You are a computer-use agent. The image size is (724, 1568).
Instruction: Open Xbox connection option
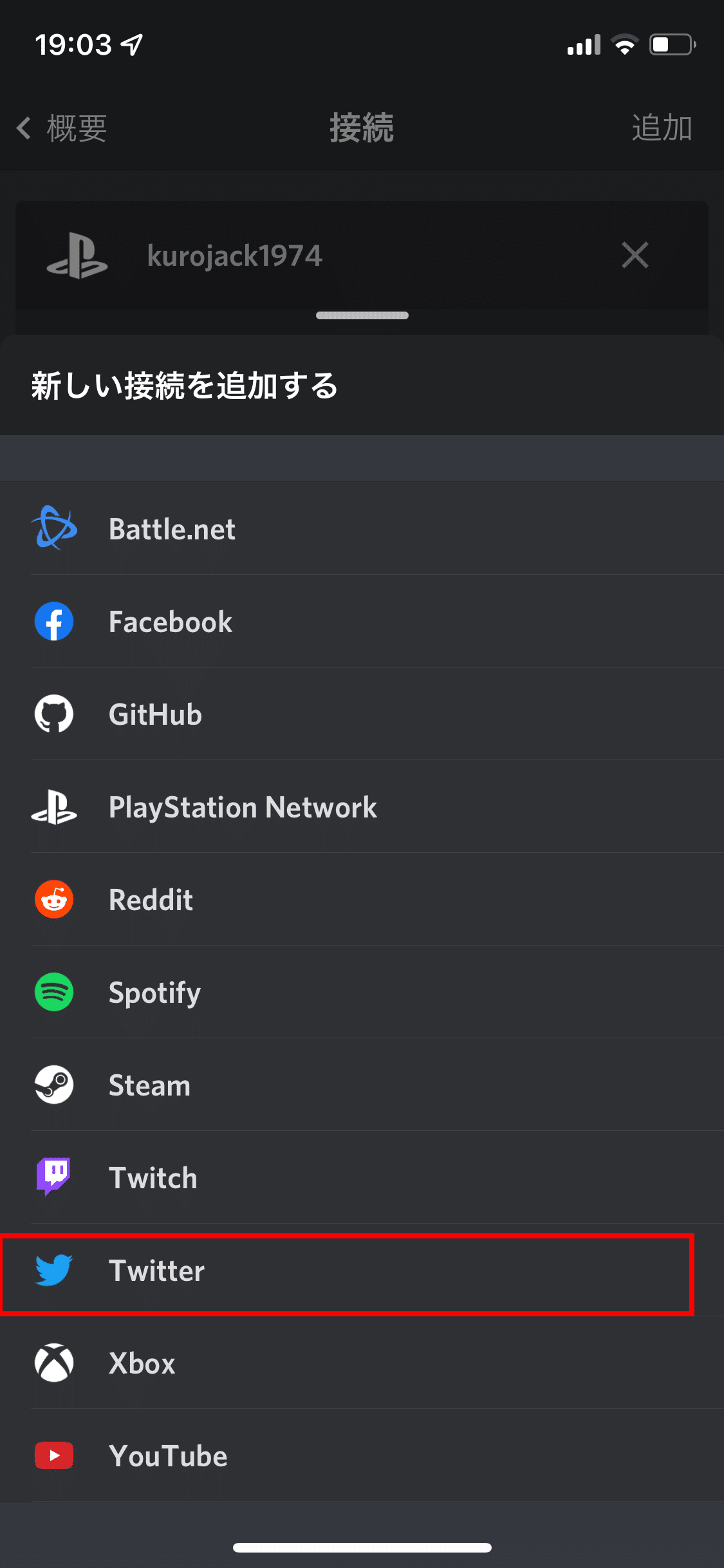pos(142,1363)
